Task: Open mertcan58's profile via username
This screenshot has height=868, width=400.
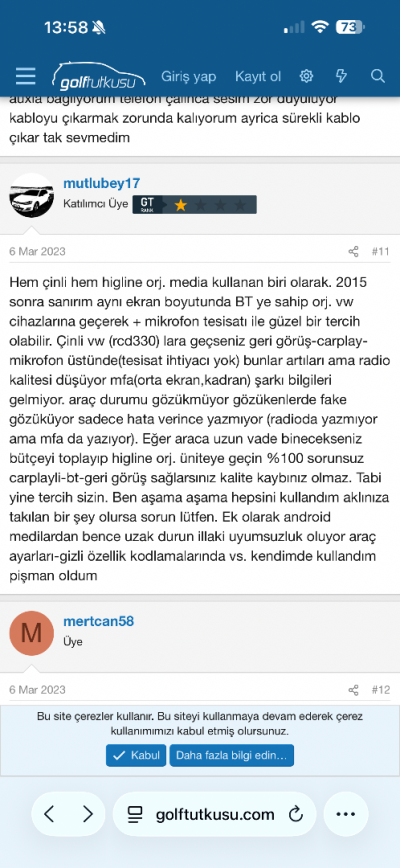Action: coord(98,622)
